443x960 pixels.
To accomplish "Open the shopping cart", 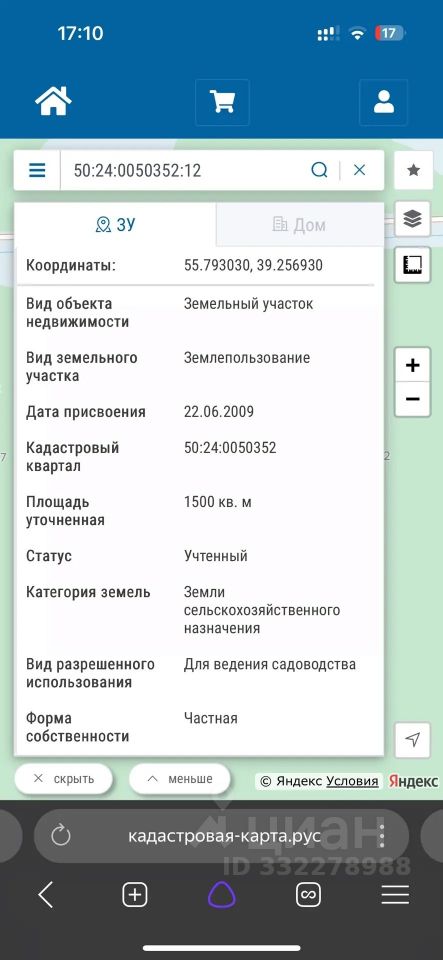I will [222, 102].
